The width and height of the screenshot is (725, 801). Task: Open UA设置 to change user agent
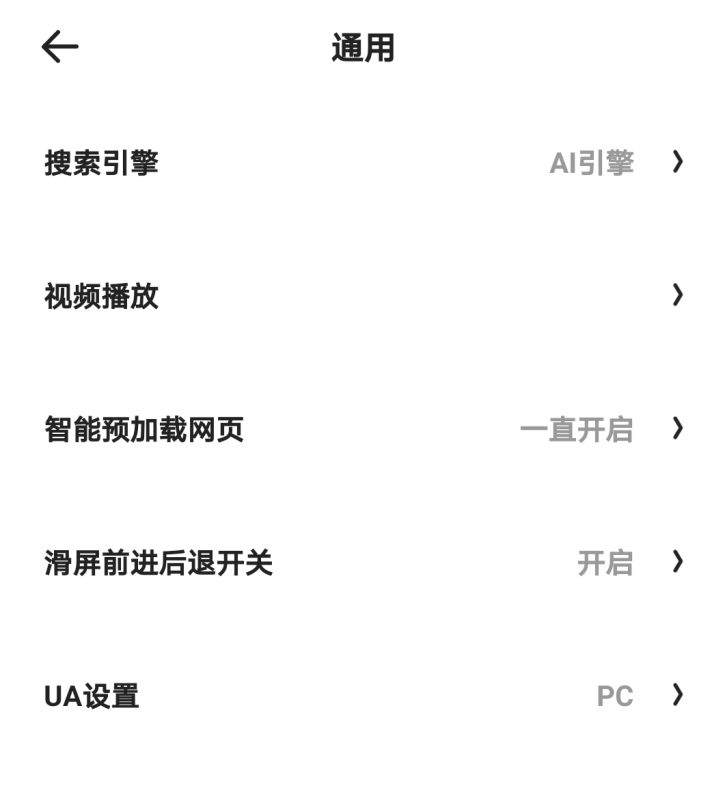(x=362, y=696)
